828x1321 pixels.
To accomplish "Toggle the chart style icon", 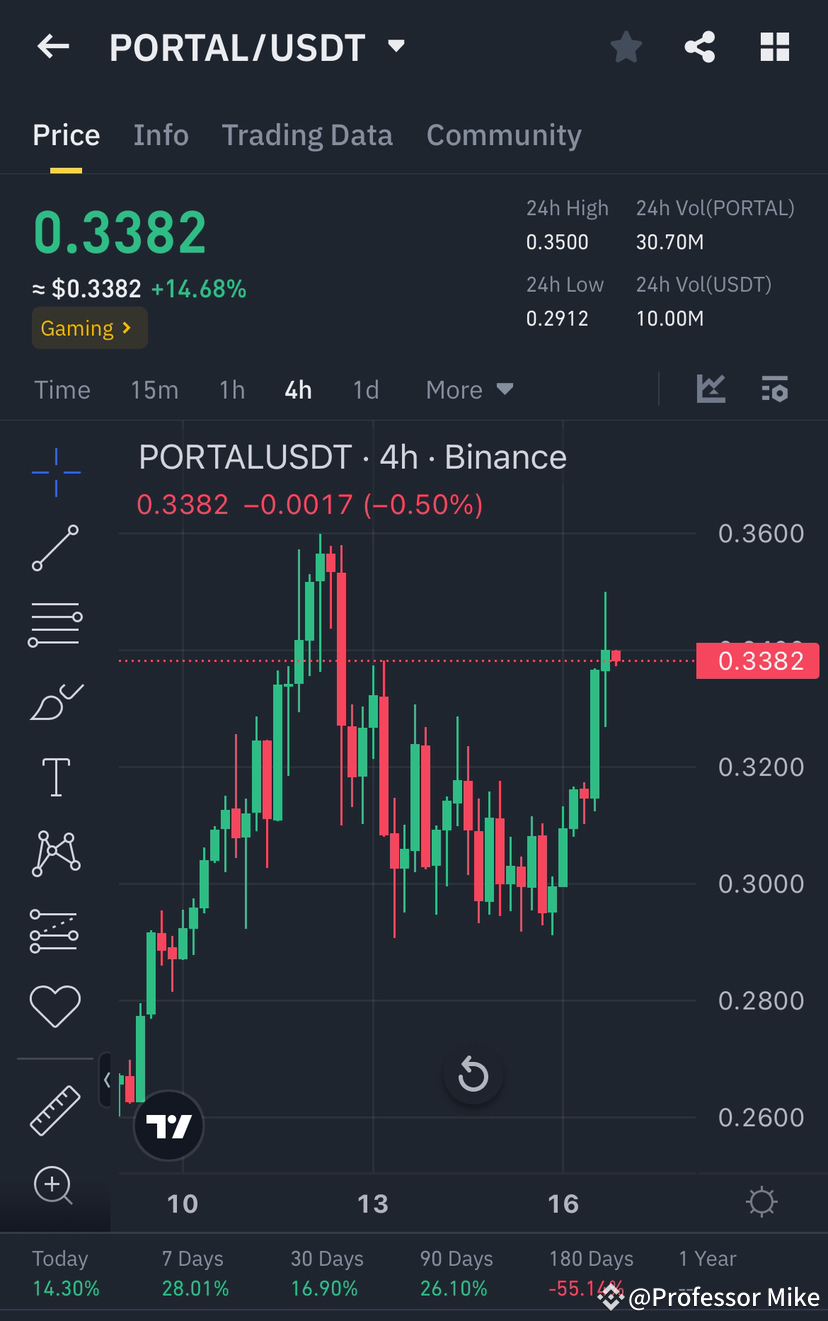I will coord(711,389).
